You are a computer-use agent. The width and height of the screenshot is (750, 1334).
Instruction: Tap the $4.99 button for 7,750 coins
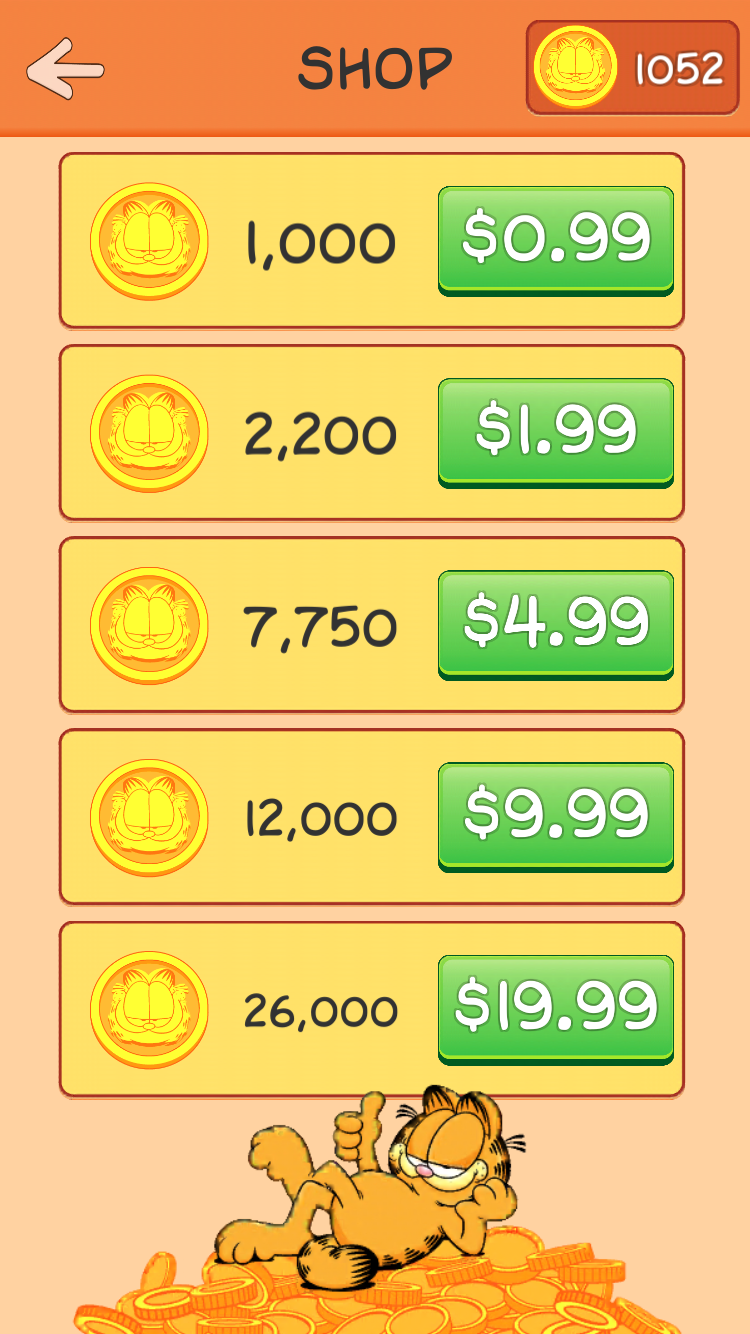pos(555,623)
